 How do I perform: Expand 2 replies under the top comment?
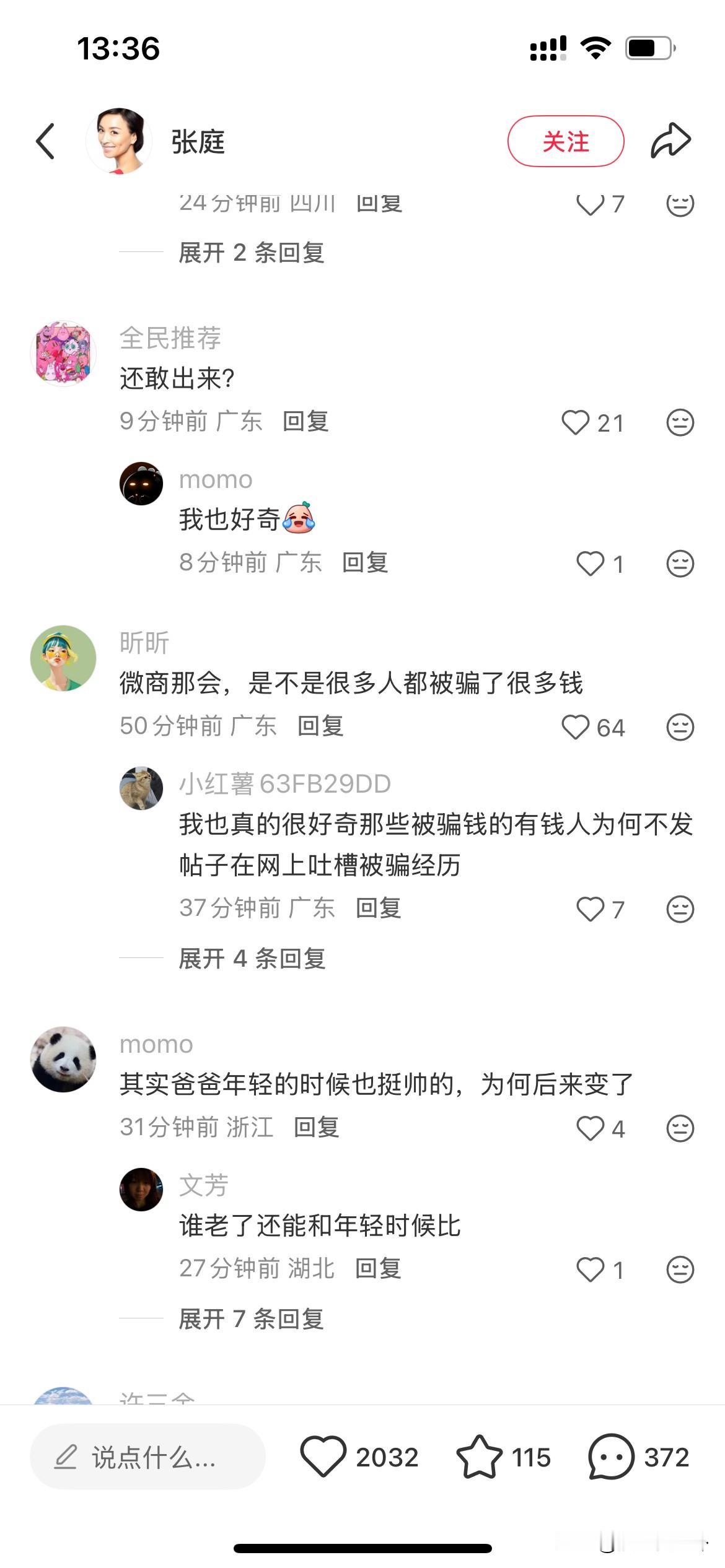252,254
